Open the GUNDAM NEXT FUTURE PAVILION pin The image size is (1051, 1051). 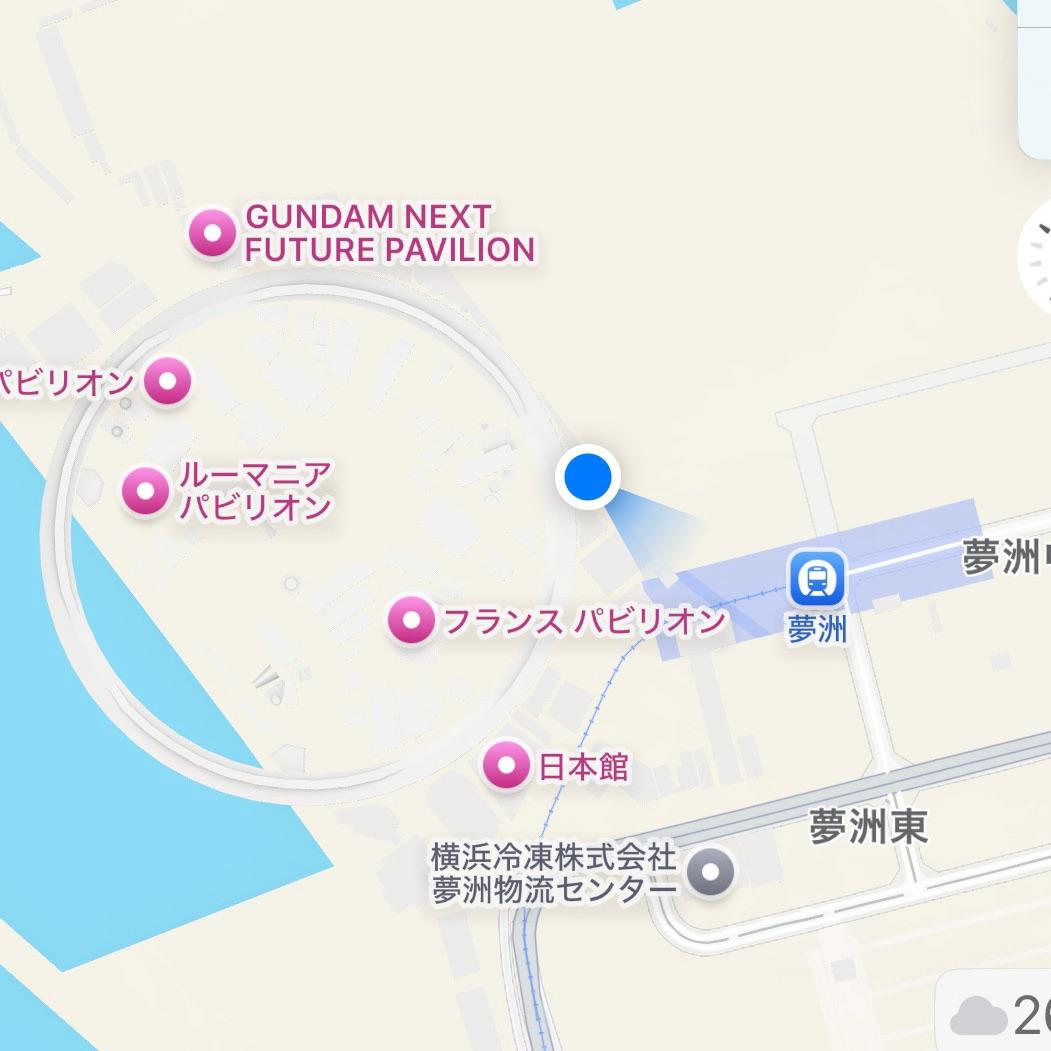click(212, 235)
